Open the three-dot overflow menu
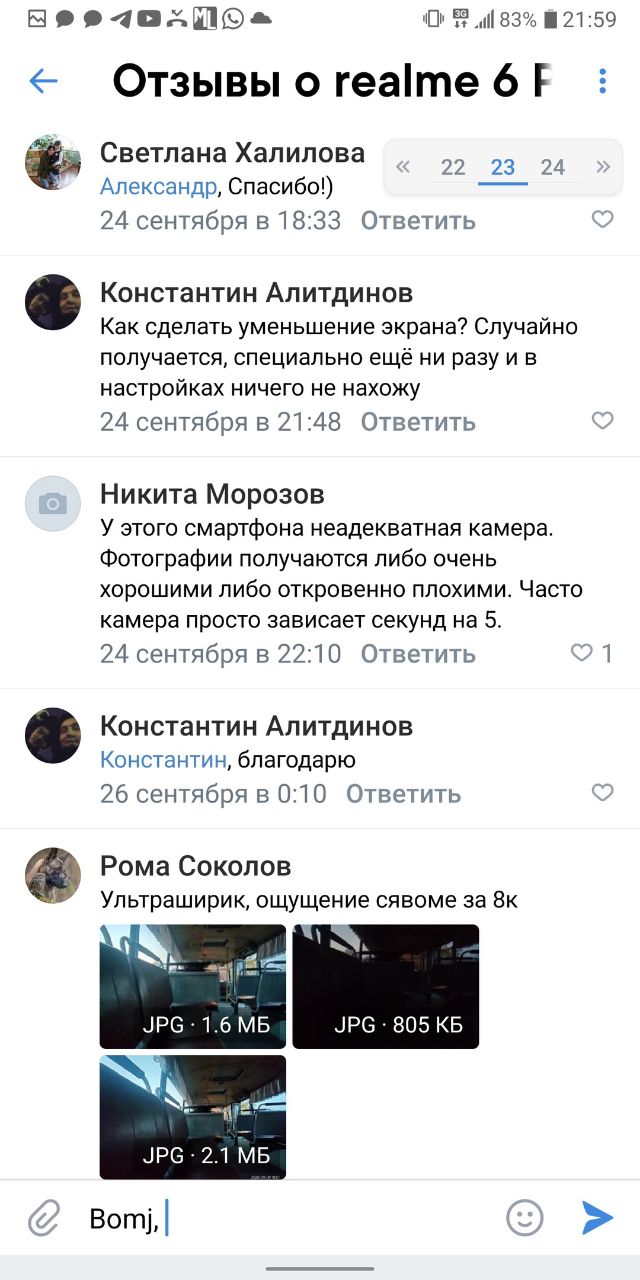This screenshot has height=1280, width=640. [x=602, y=82]
